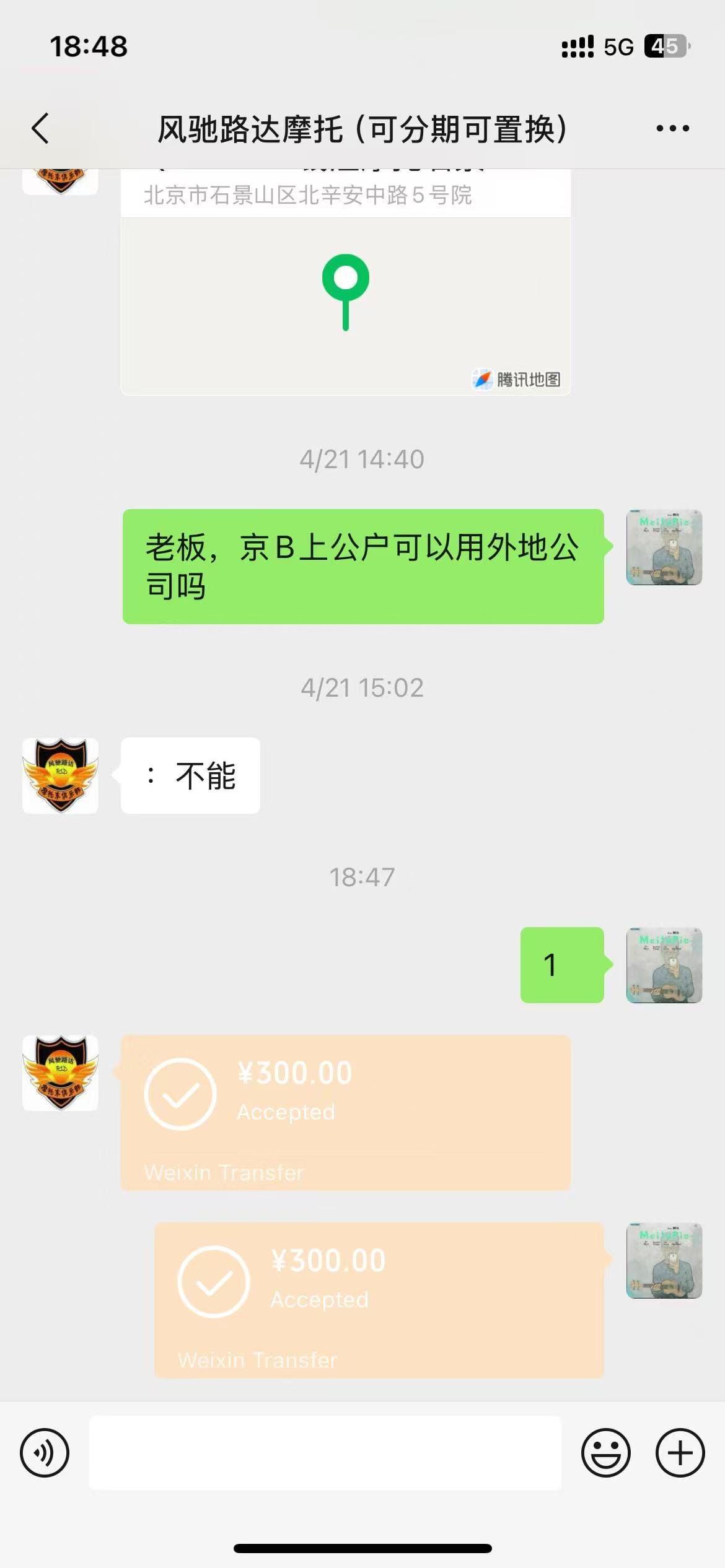This screenshot has width=725, height=1568.
Task: Open my profile from the avatar beside message 1
Action: 664,965
